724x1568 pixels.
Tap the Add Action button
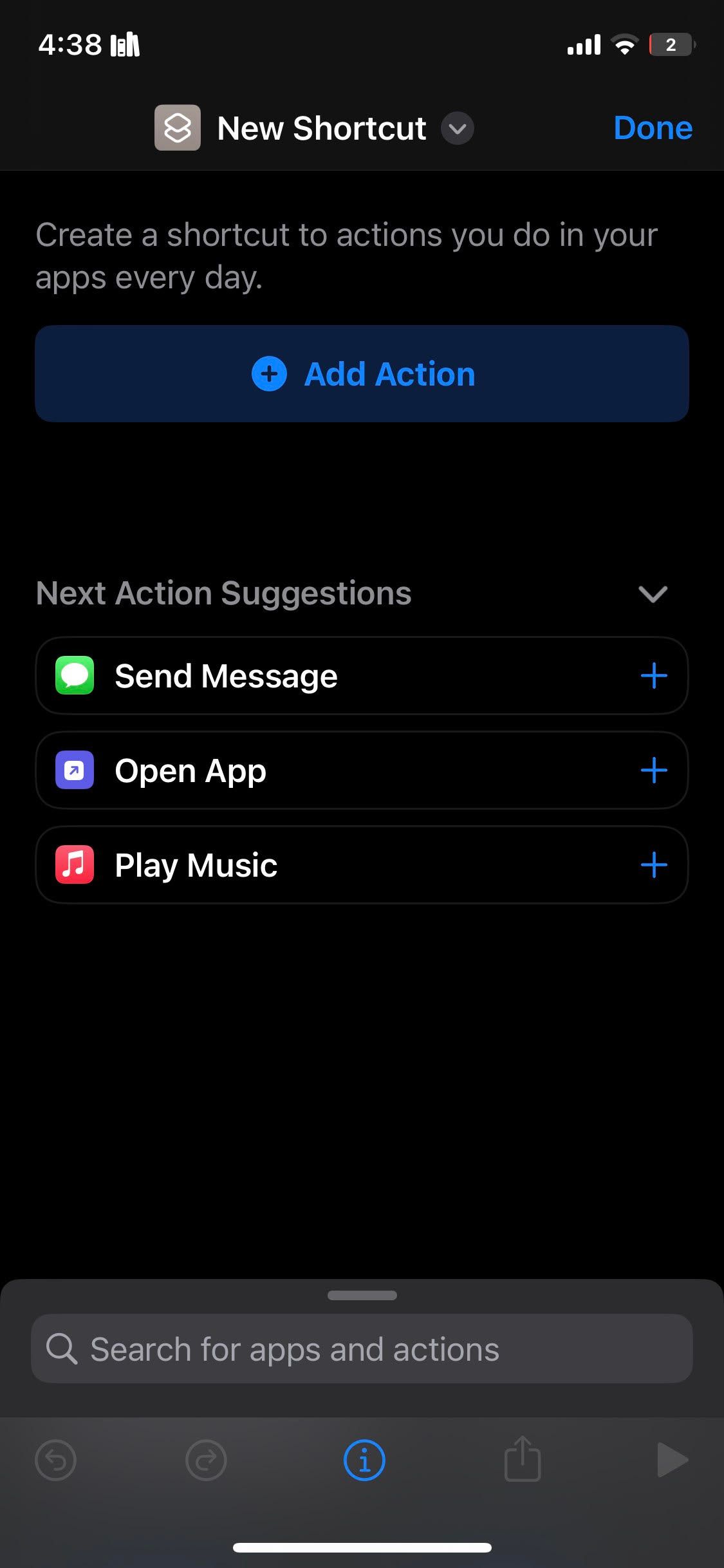click(362, 374)
